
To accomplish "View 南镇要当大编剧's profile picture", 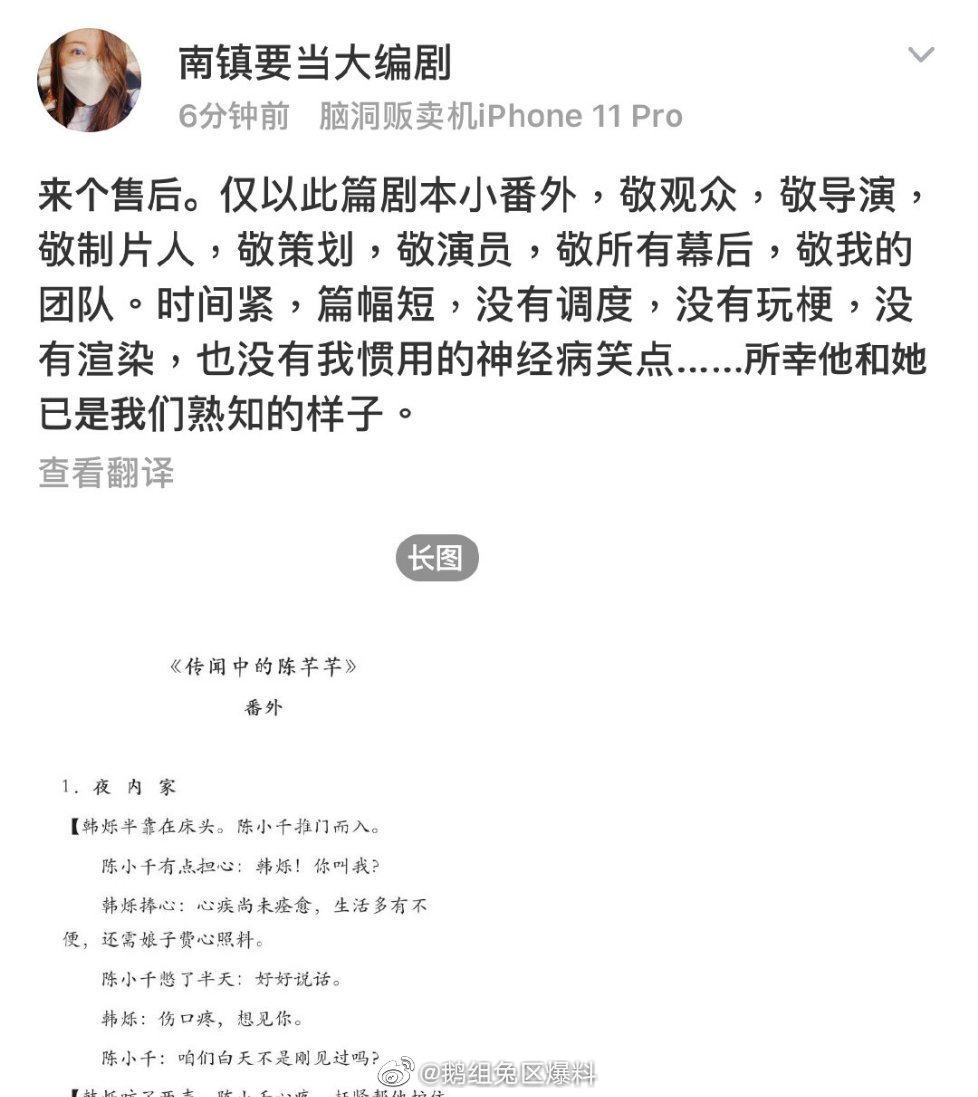I will coord(89,81).
